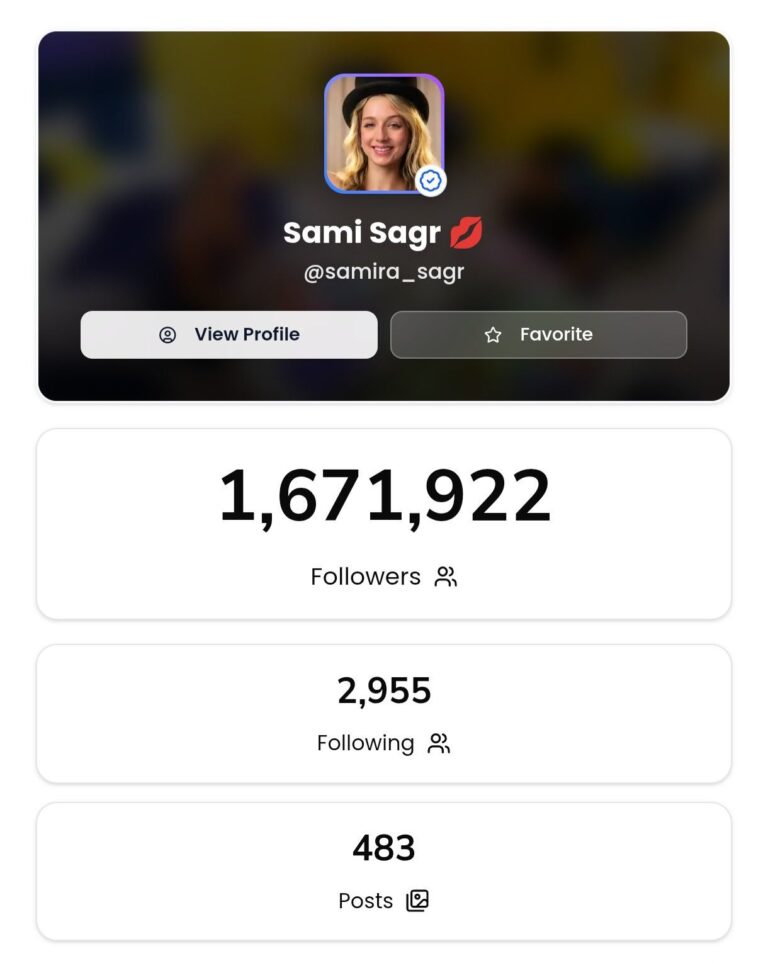This screenshot has height=963, width=768.
Task: Toggle favorite status for Sami Sagr
Action: pos(539,335)
